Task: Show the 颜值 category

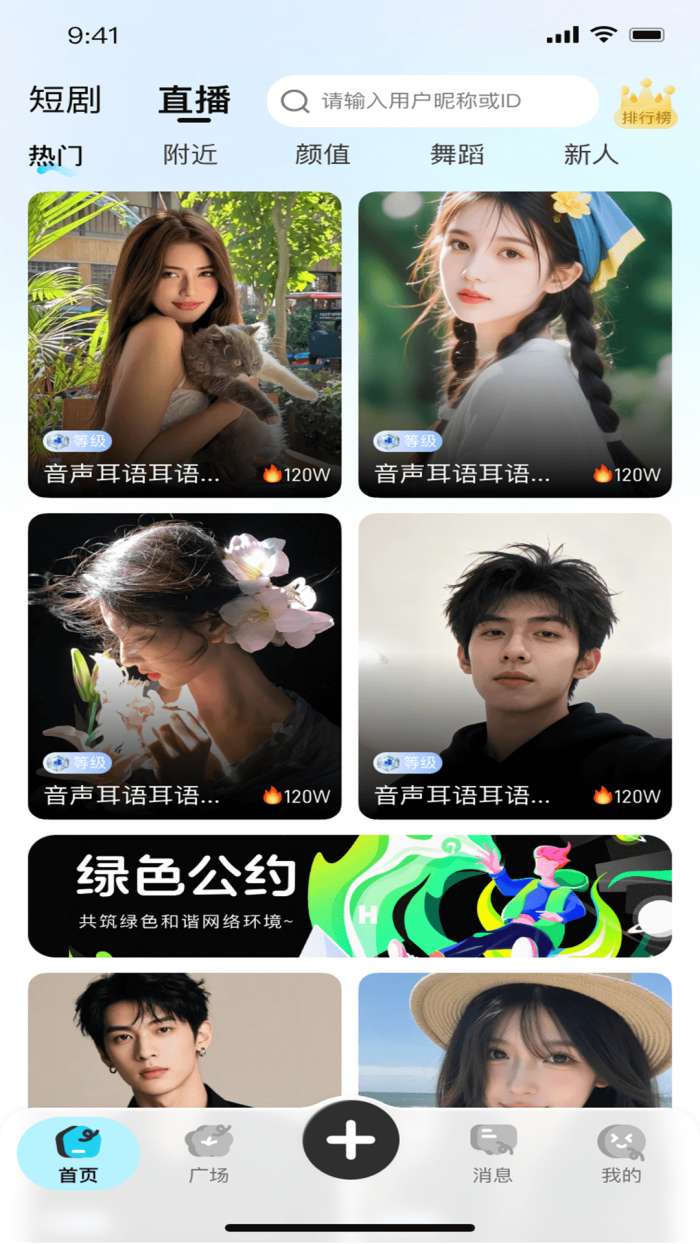Action: (323, 155)
